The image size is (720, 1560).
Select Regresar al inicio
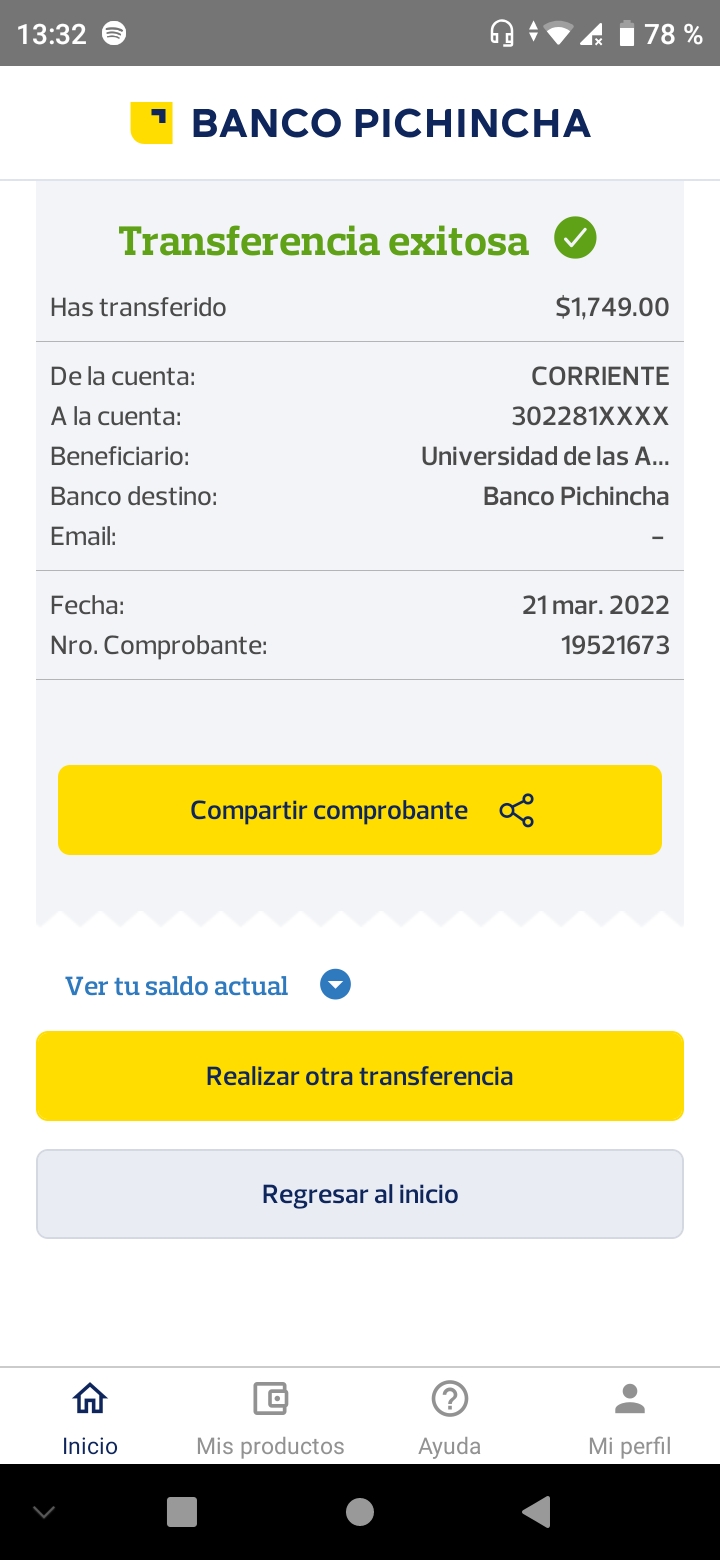coord(360,1194)
